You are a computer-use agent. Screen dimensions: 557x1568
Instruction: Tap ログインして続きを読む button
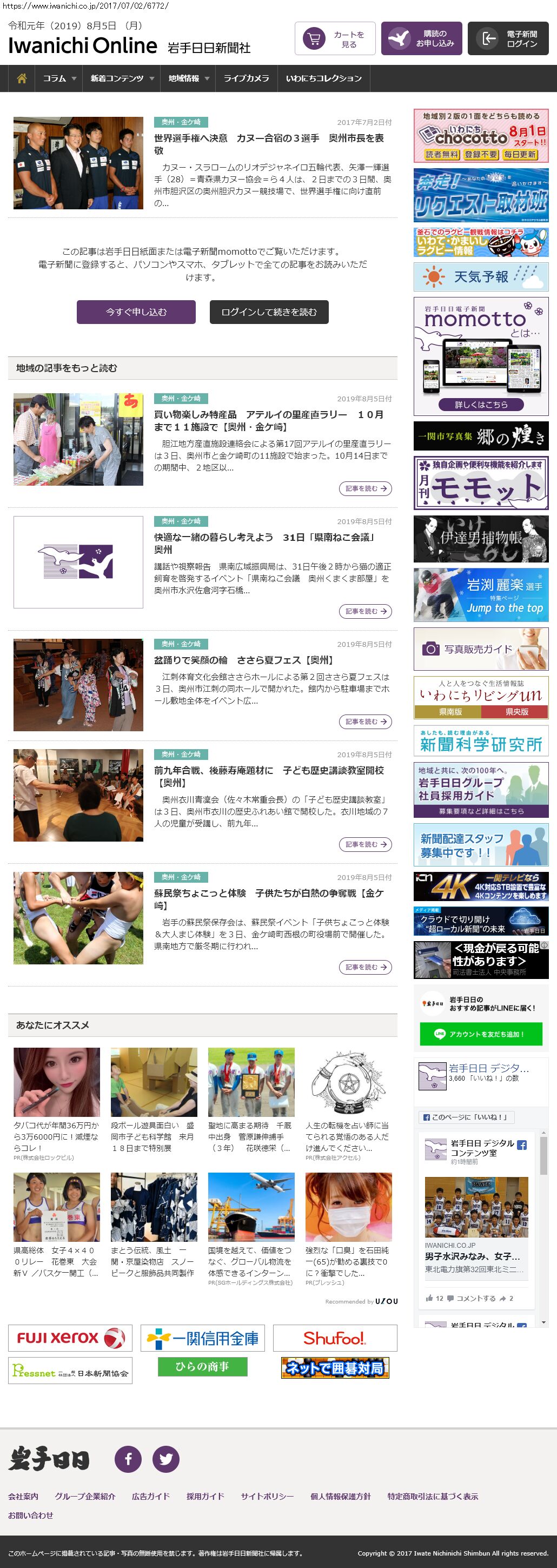[268, 312]
